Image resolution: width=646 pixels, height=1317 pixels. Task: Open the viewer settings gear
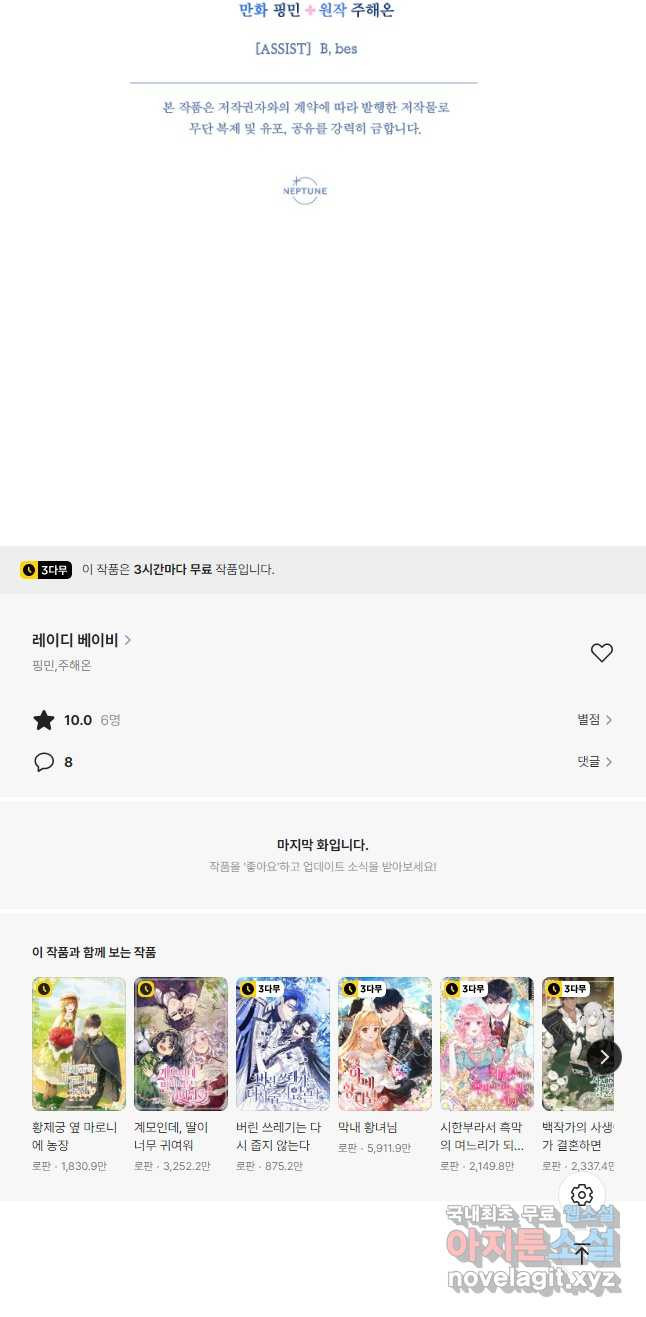click(582, 1195)
